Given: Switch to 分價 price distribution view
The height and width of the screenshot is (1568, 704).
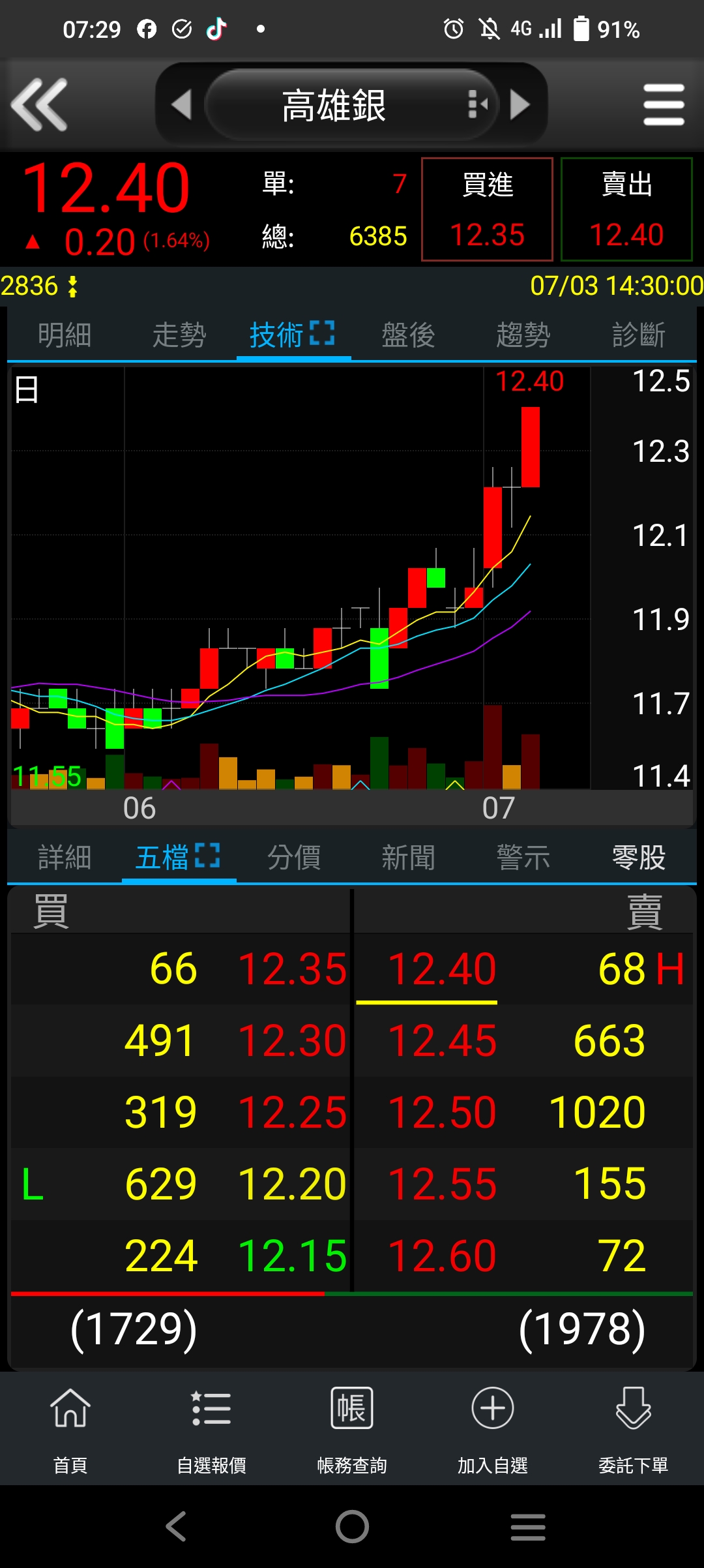Looking at the screenshot, I should (x=293, y=858).
